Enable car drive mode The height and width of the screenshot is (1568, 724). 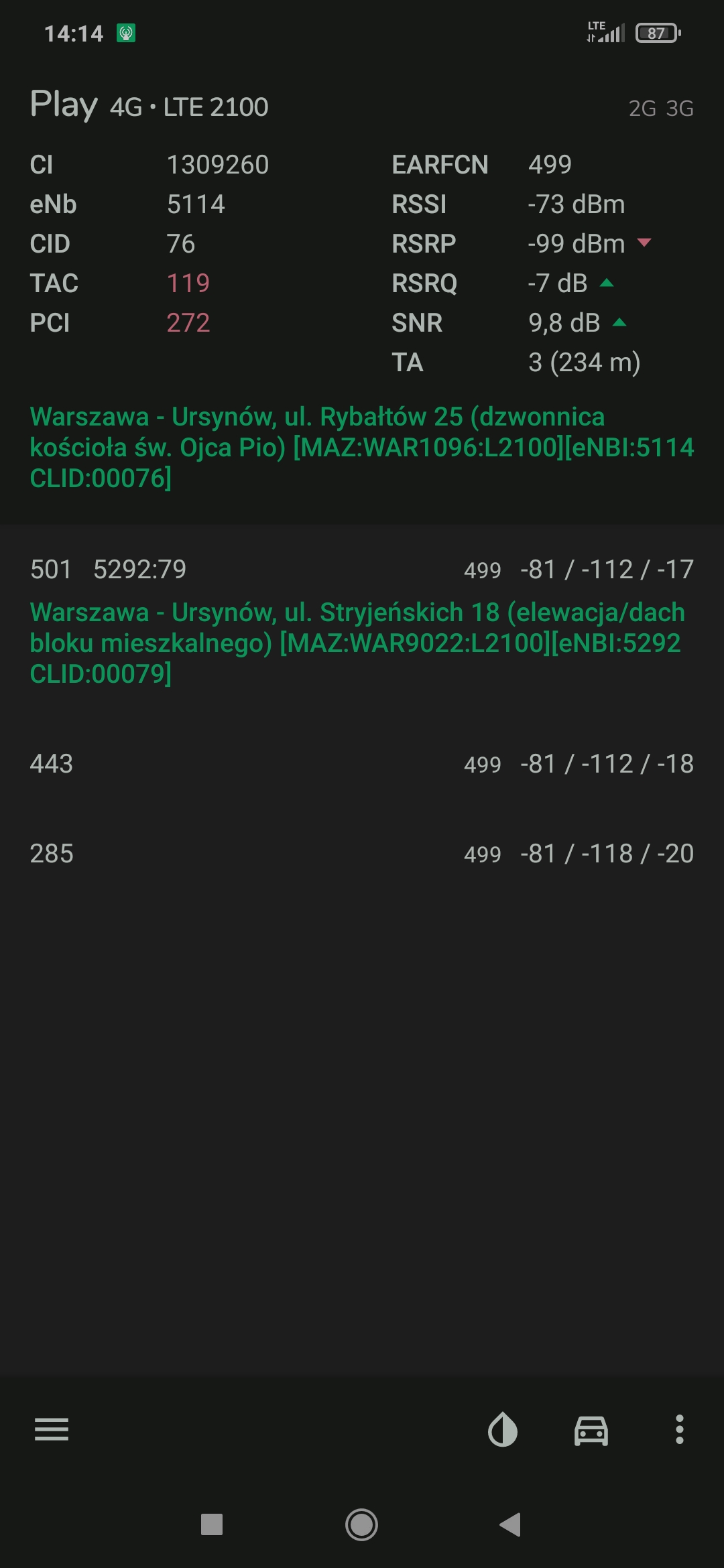(591, 1430)
